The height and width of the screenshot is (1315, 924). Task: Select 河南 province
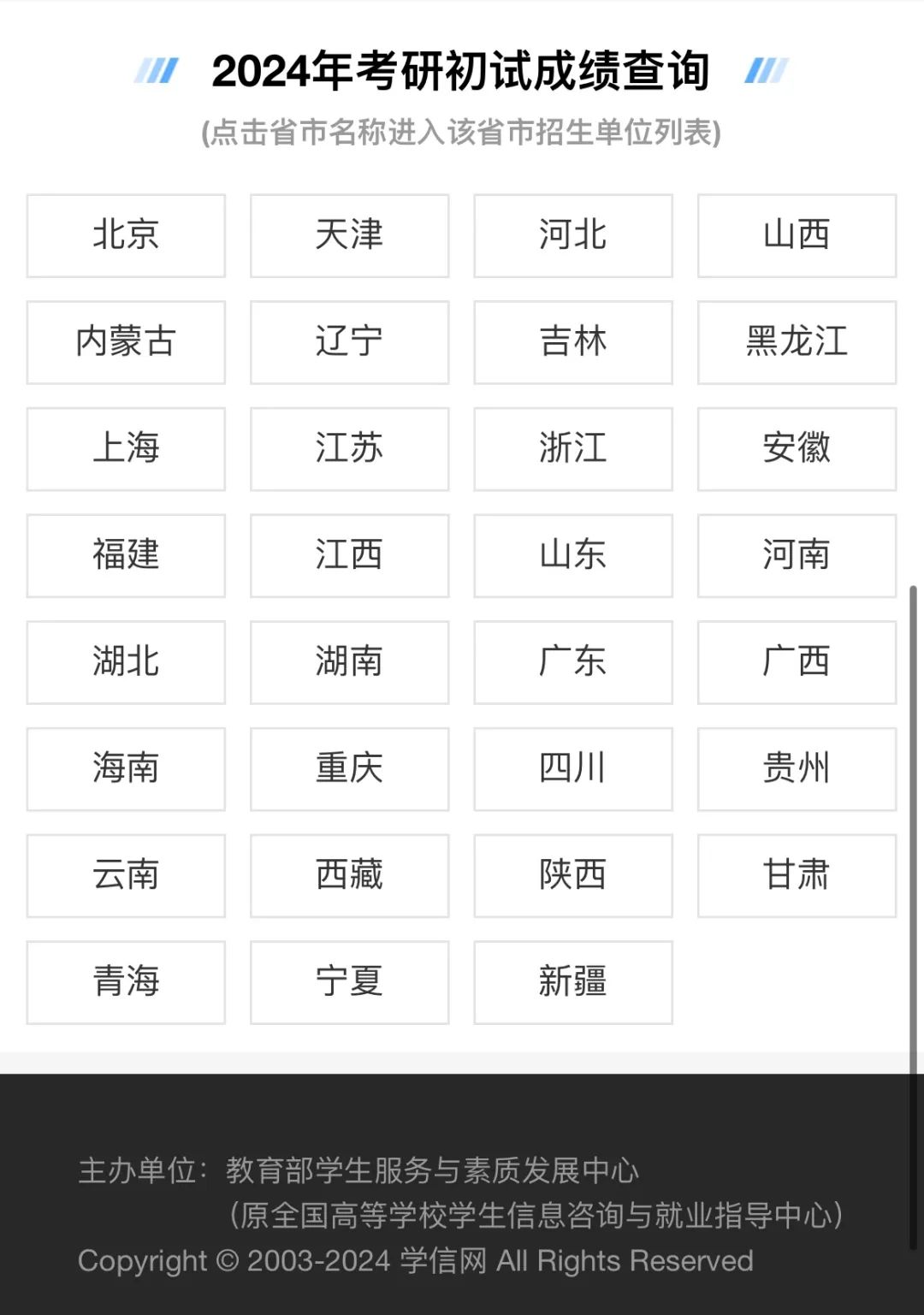tap(797, 555)
